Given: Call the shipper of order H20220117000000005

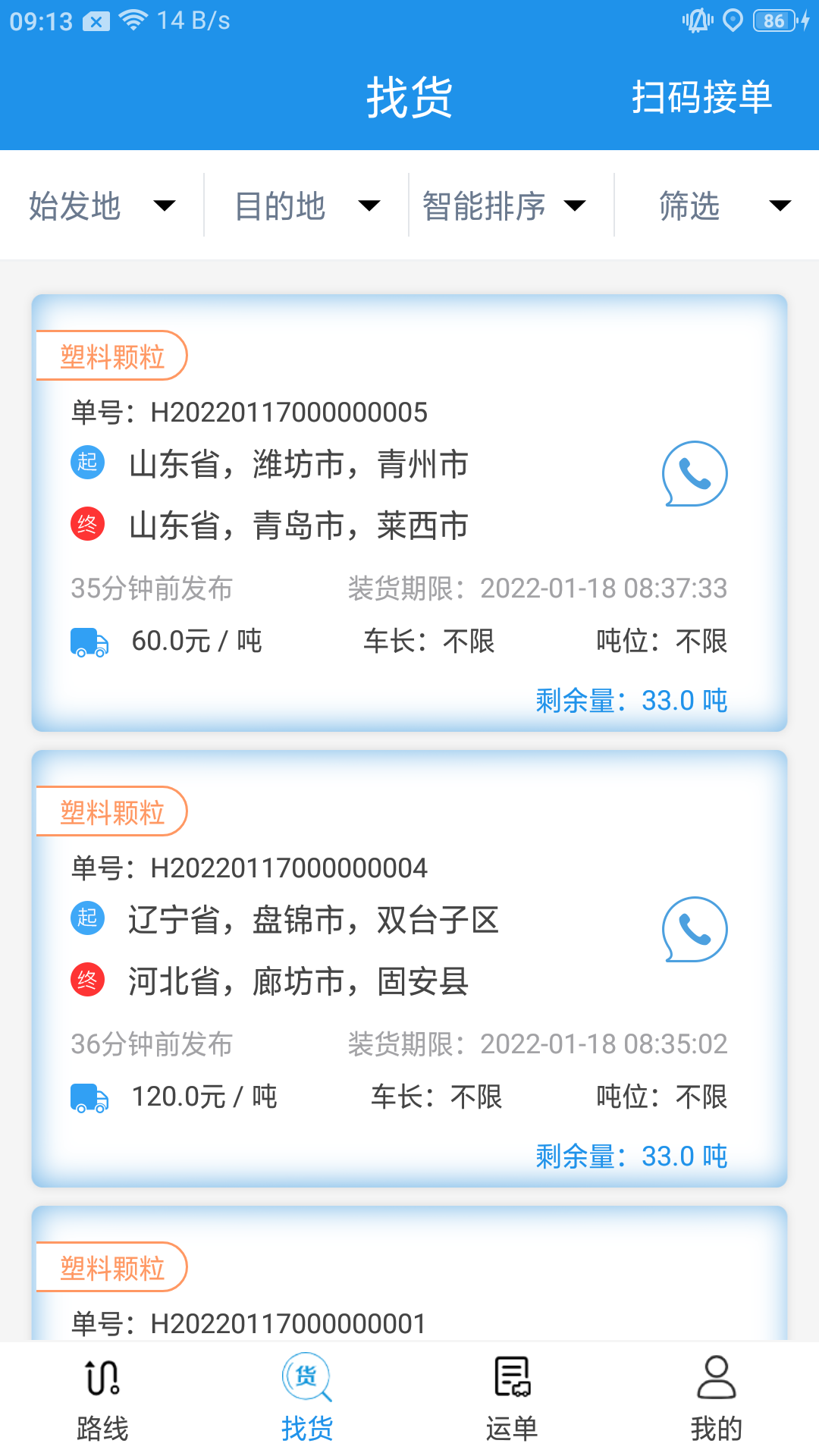Looking at the screenshot, I should pos(694,474).
